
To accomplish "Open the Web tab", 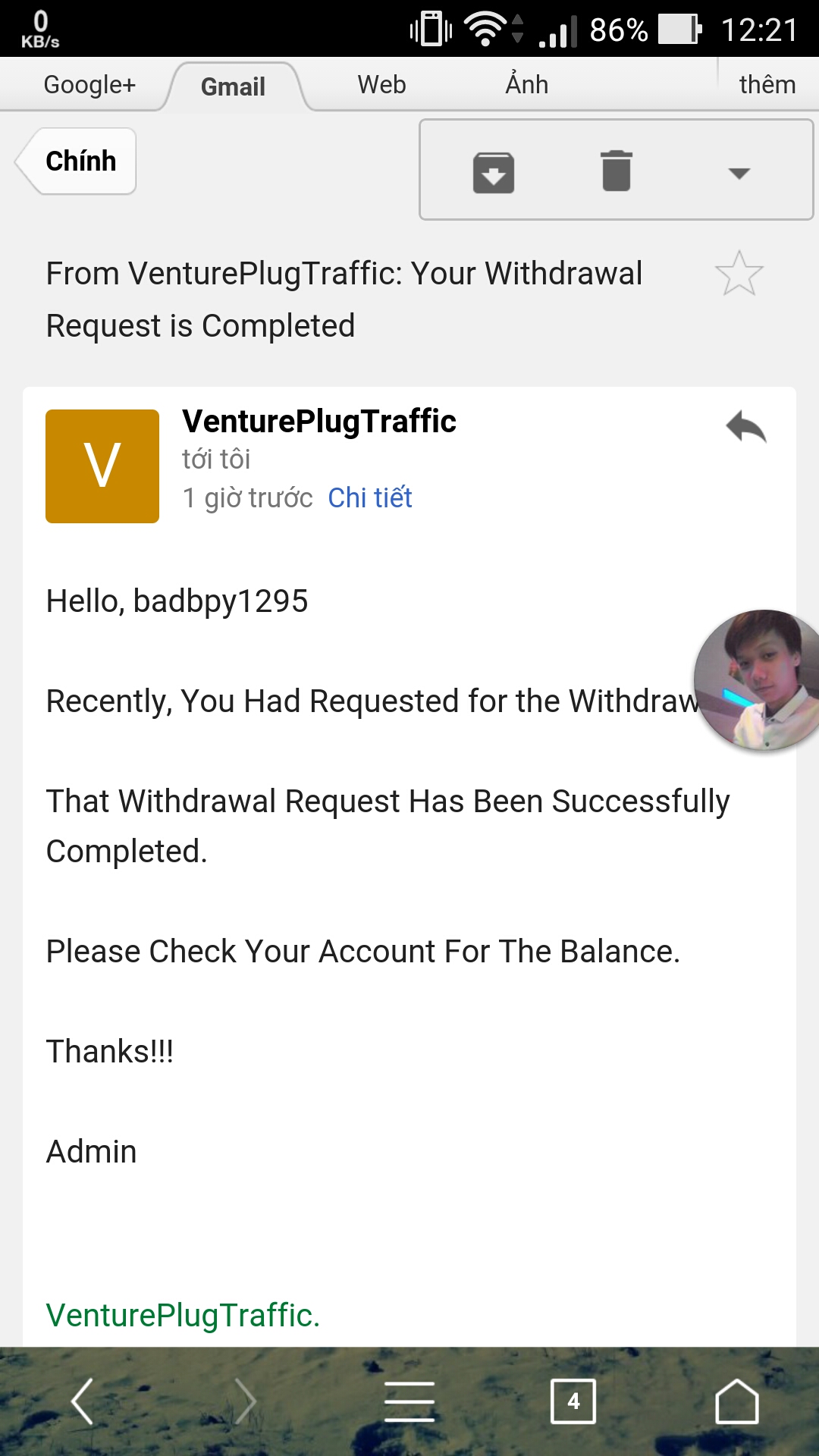I will [x=381, y=85].
